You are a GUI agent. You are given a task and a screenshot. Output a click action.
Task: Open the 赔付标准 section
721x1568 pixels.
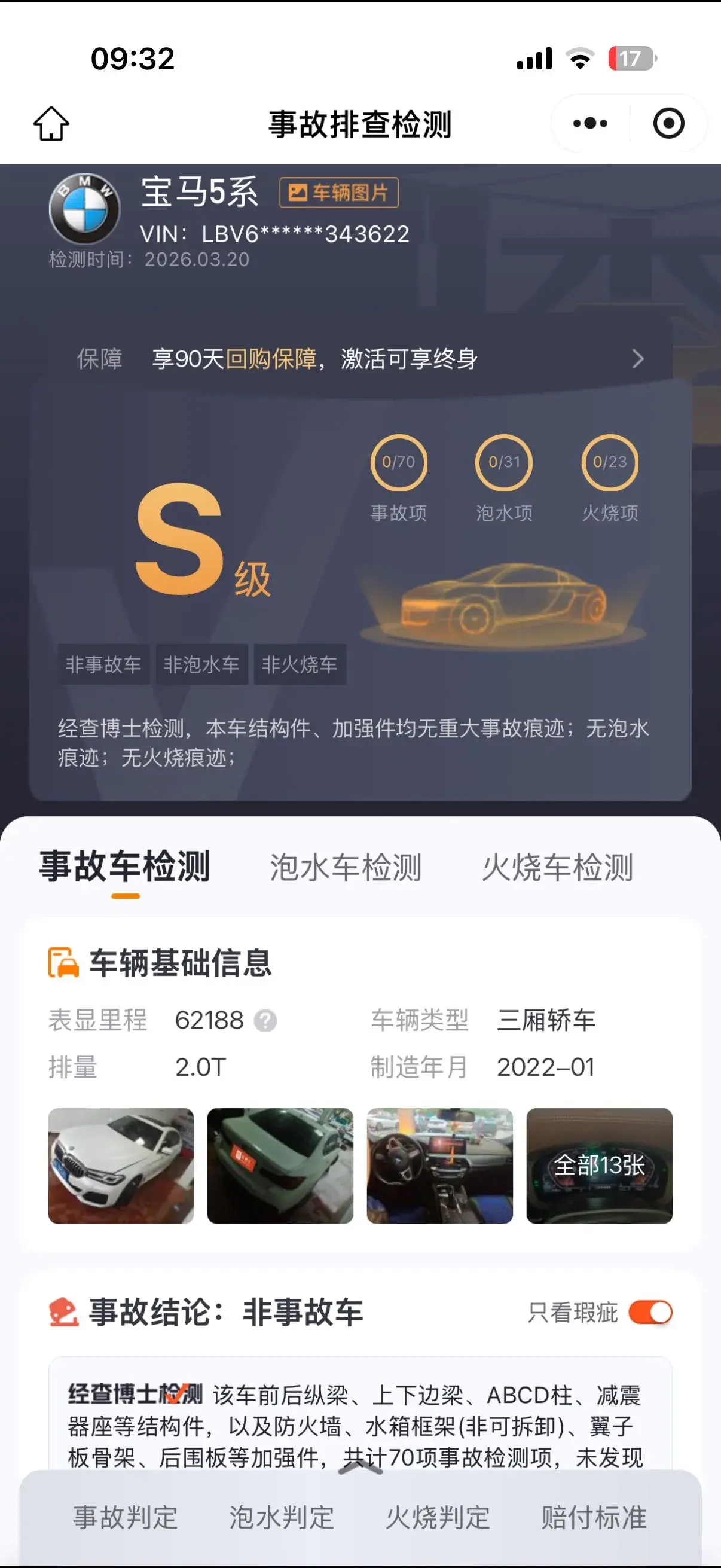pos(594,1518)
